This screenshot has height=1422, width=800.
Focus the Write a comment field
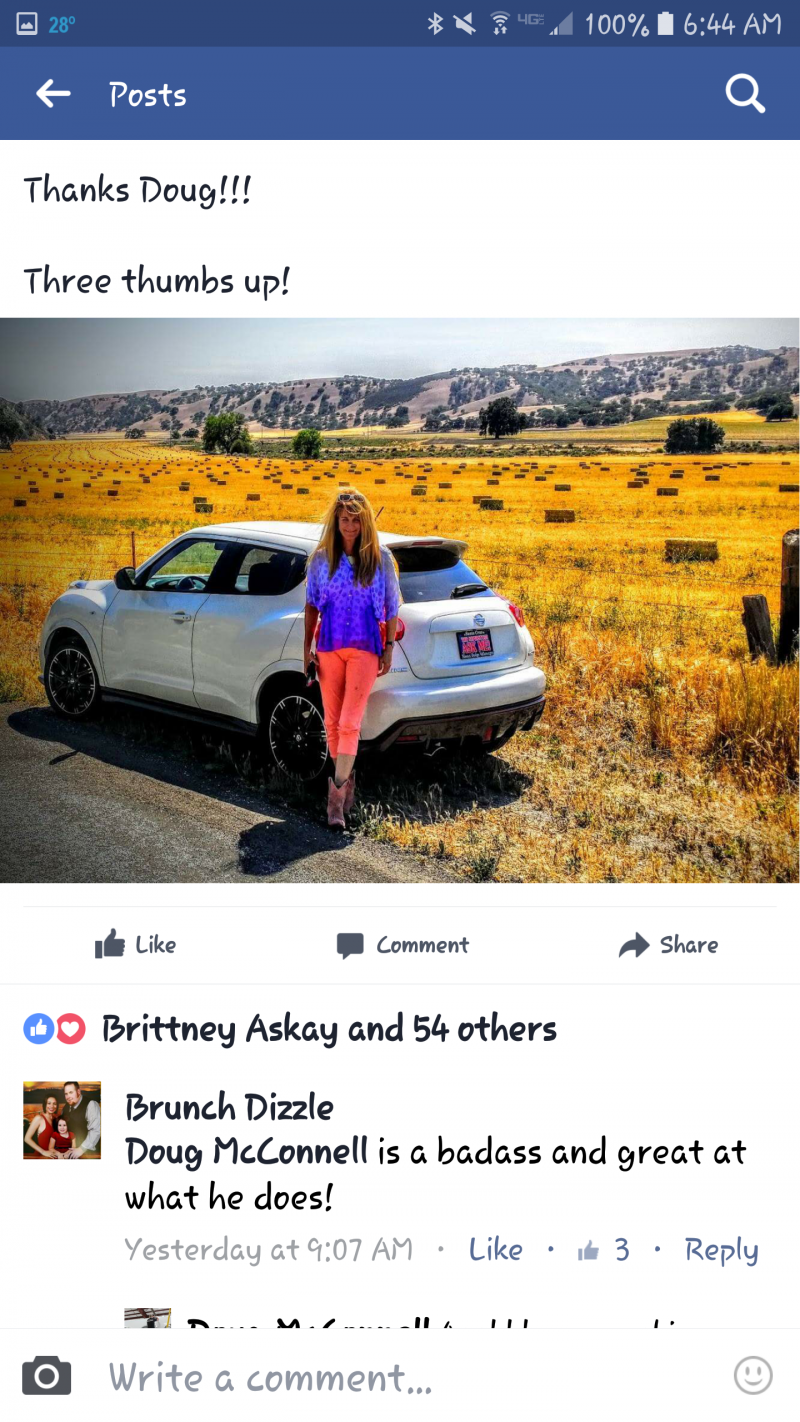pos(400,1377)
